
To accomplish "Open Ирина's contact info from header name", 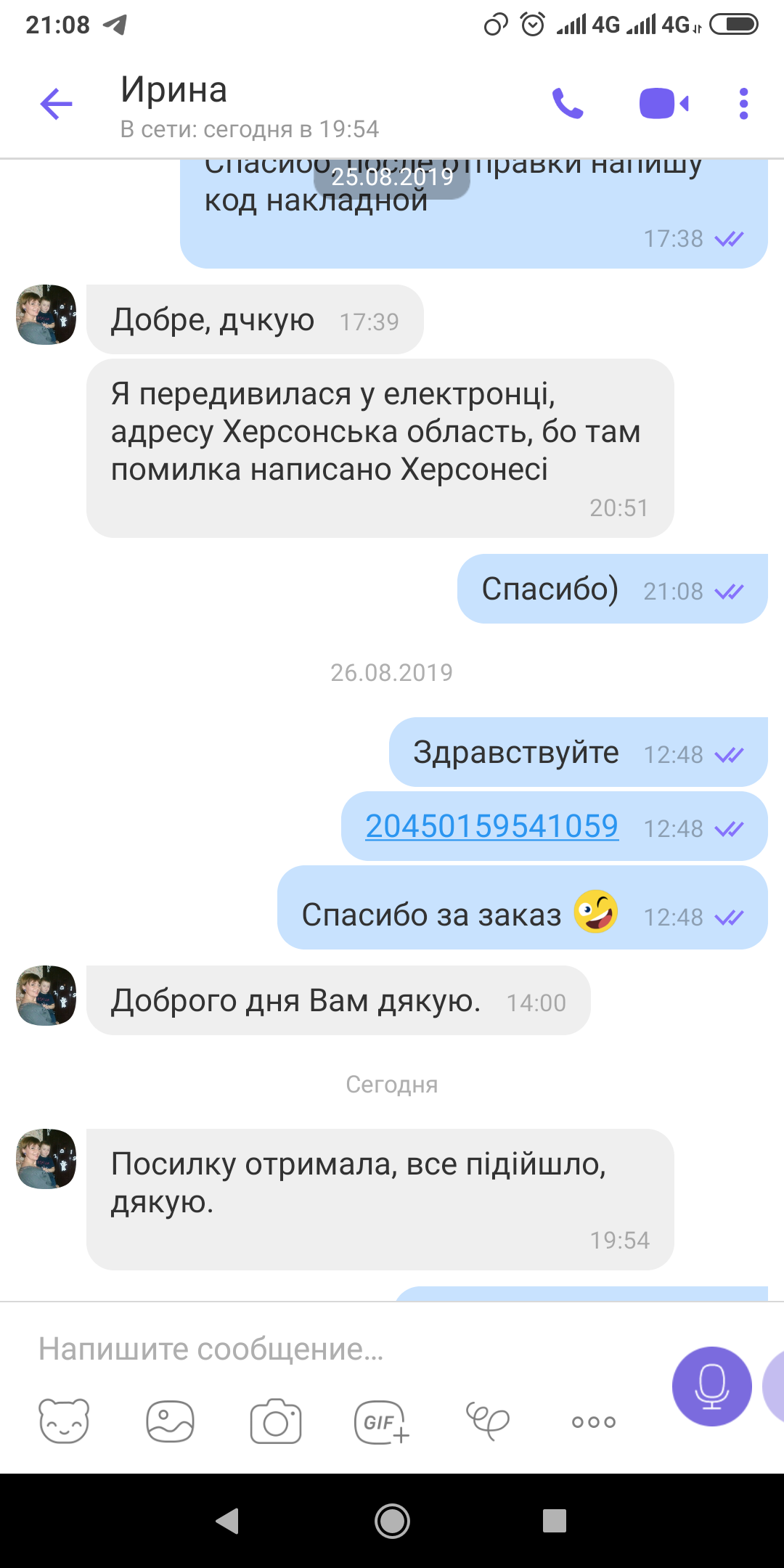I will pyautogui.click(x=174, y=90).
